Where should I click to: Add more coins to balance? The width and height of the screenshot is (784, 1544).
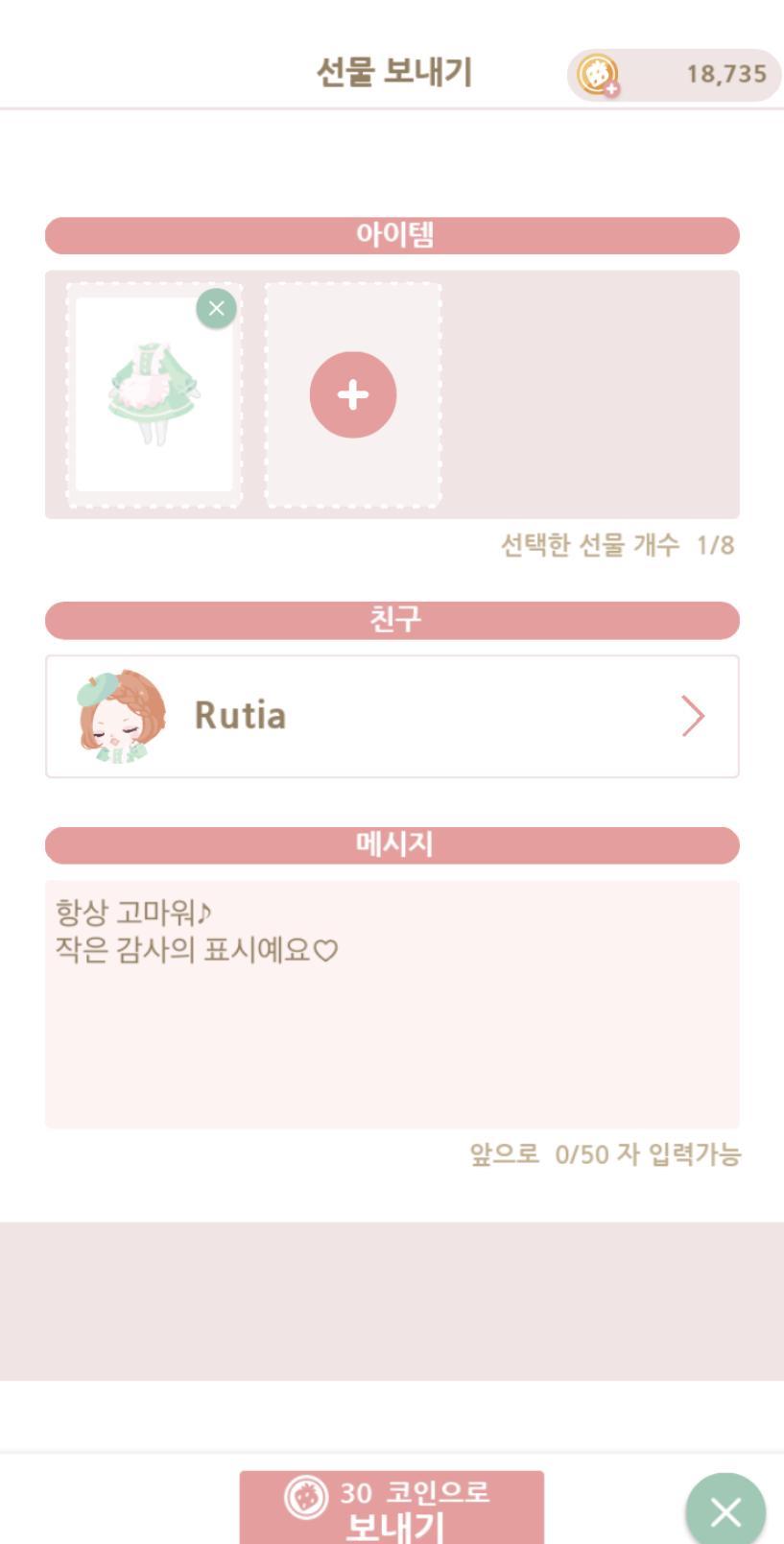[599, 75]
